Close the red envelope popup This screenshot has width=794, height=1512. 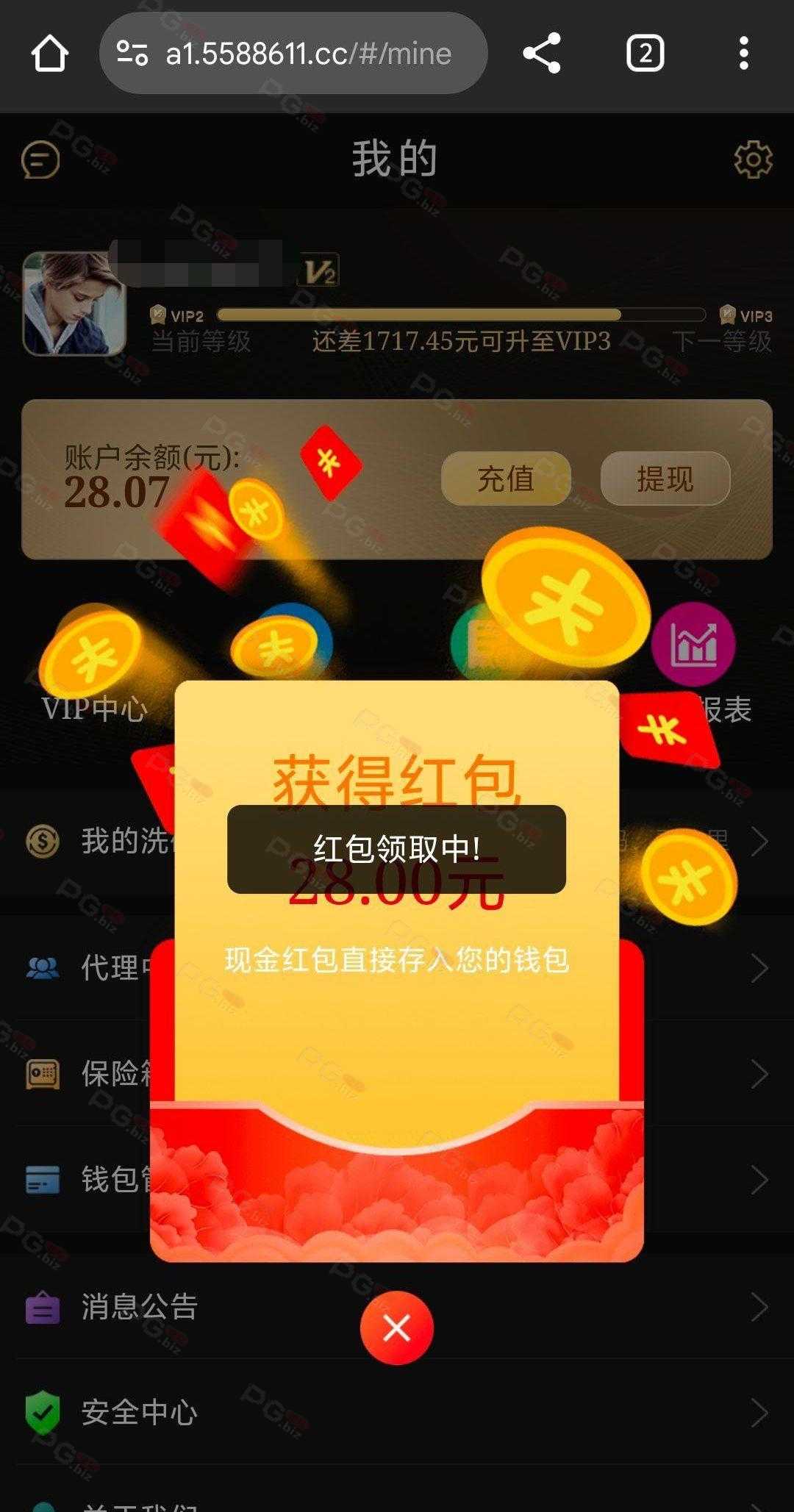pyautogui.click(x=396, y=1328)
